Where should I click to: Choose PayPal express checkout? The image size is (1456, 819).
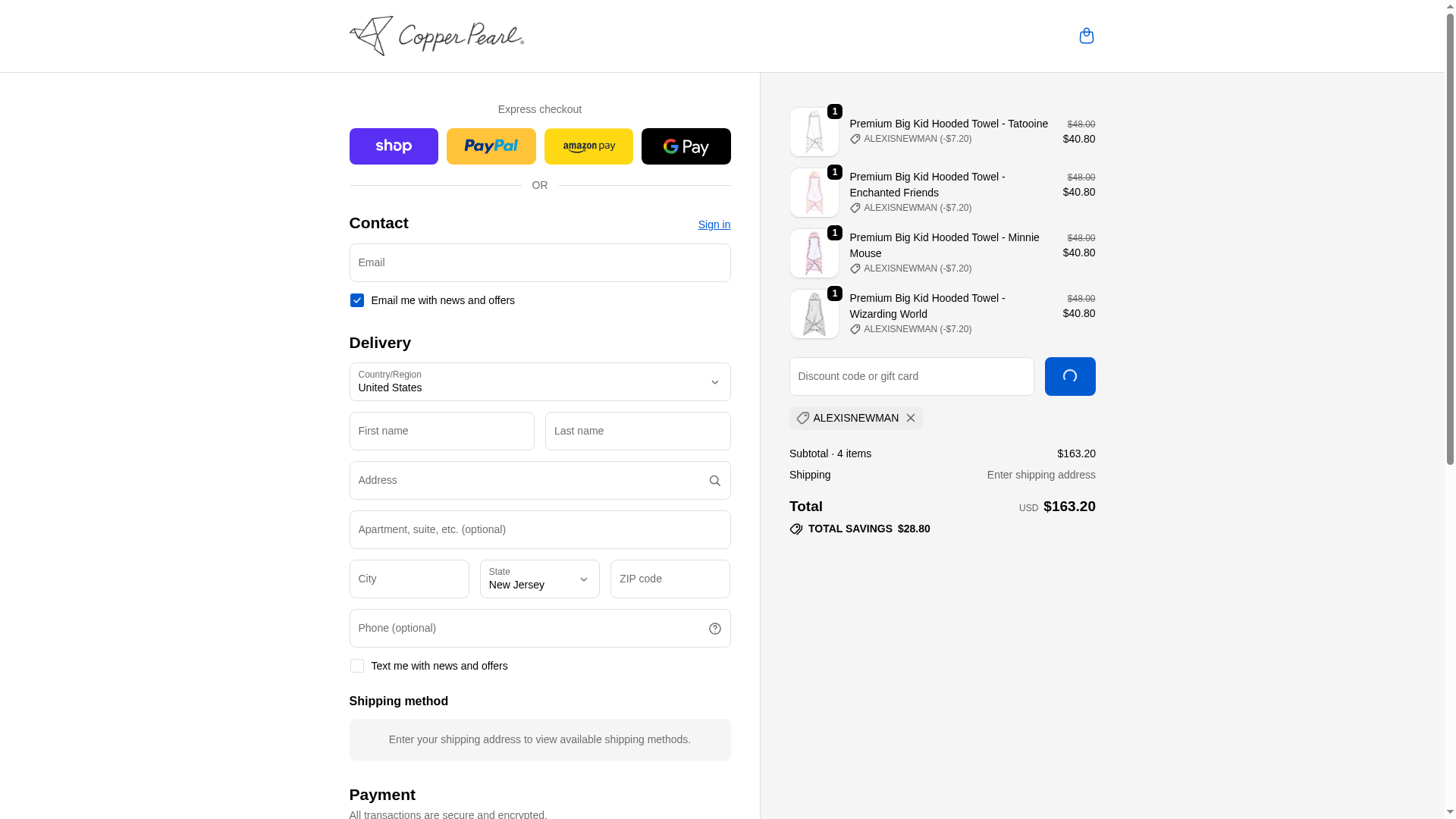tap(491, 146)
